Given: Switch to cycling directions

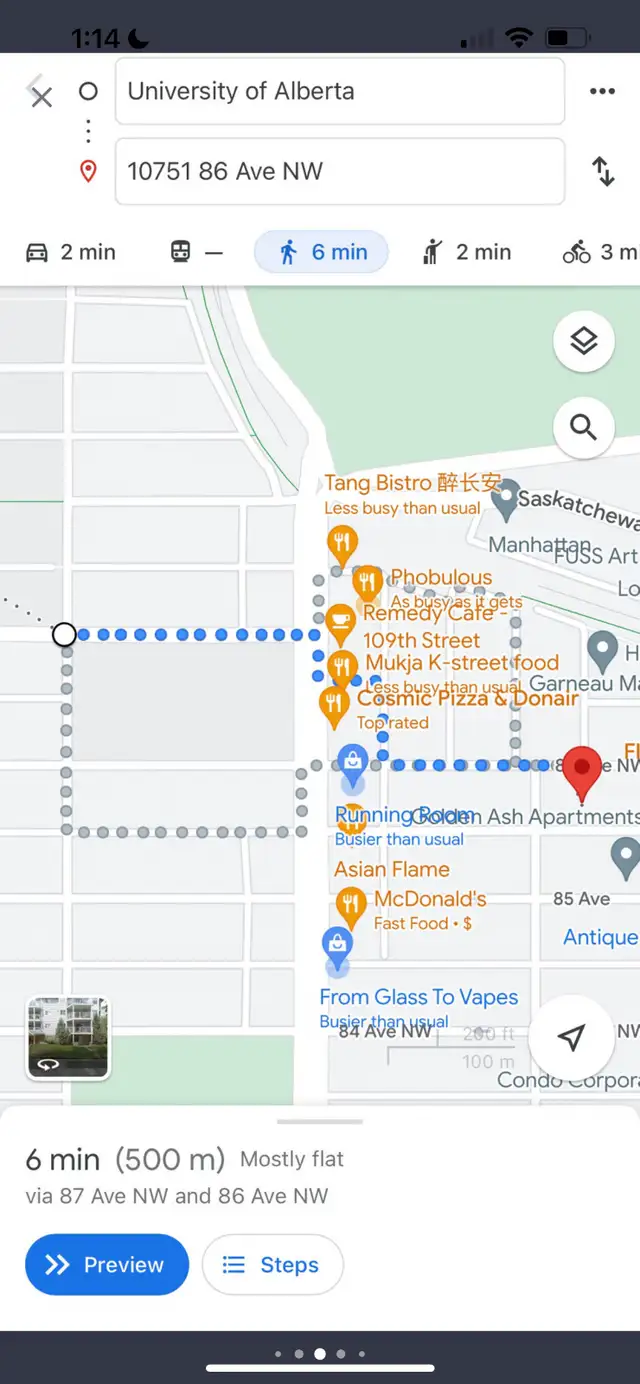Looking at the screenshot, I should pyautogui.click(x=600, y=252).
